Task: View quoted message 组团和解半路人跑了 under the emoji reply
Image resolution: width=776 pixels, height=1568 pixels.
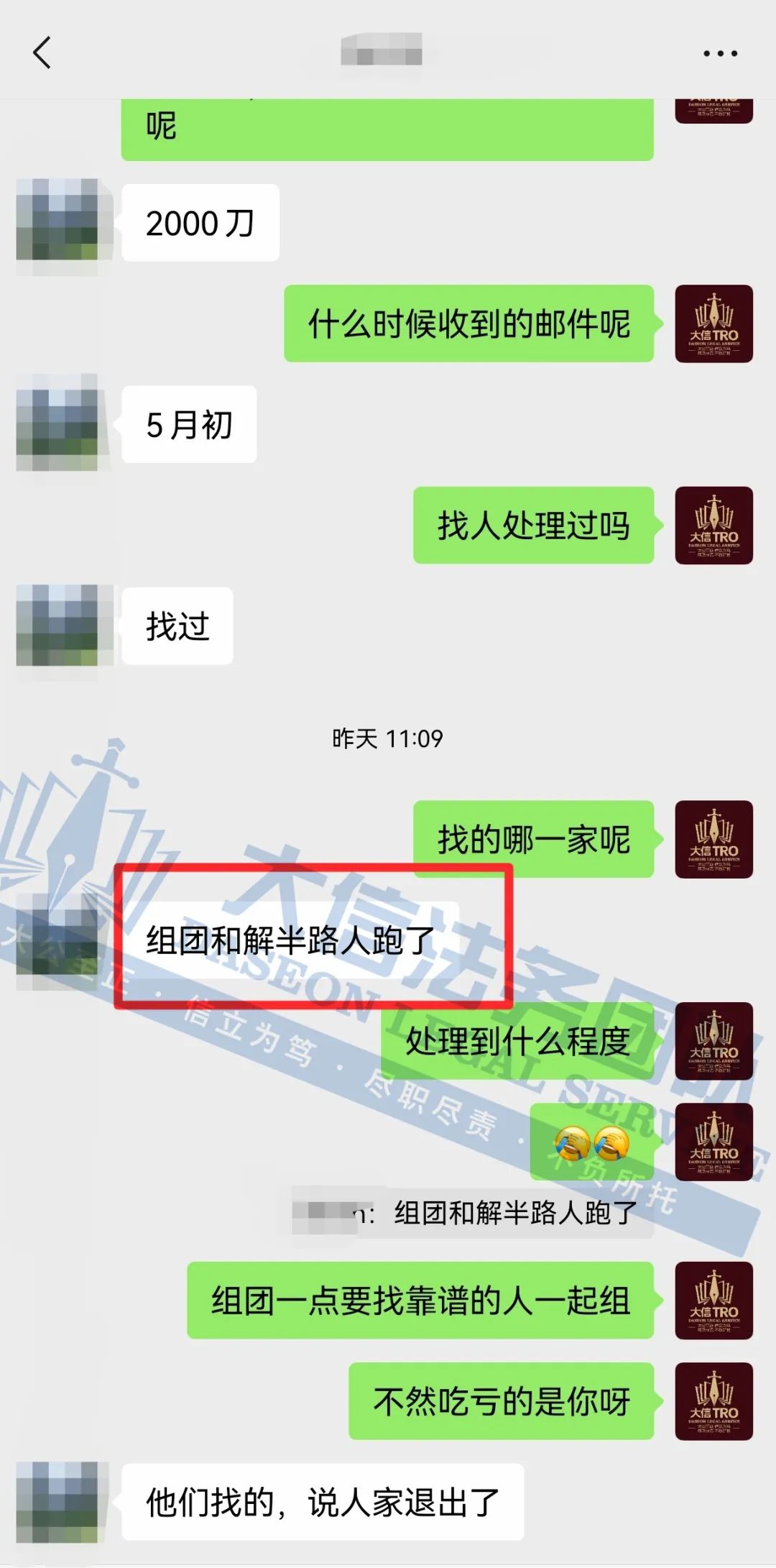Action: pyautogui.click(x=473, y=1214)
